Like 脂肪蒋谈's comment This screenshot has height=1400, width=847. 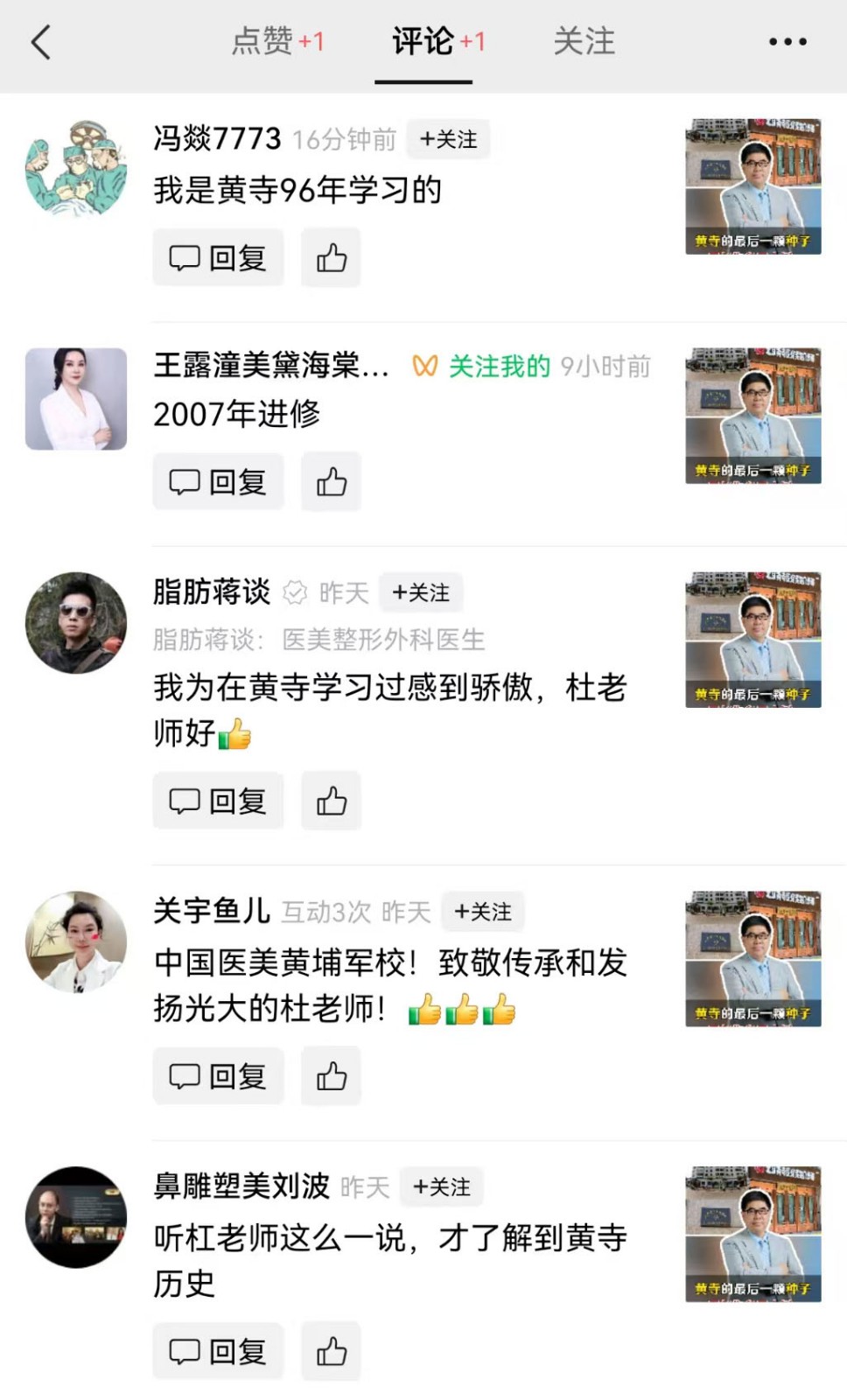[331, 801]
